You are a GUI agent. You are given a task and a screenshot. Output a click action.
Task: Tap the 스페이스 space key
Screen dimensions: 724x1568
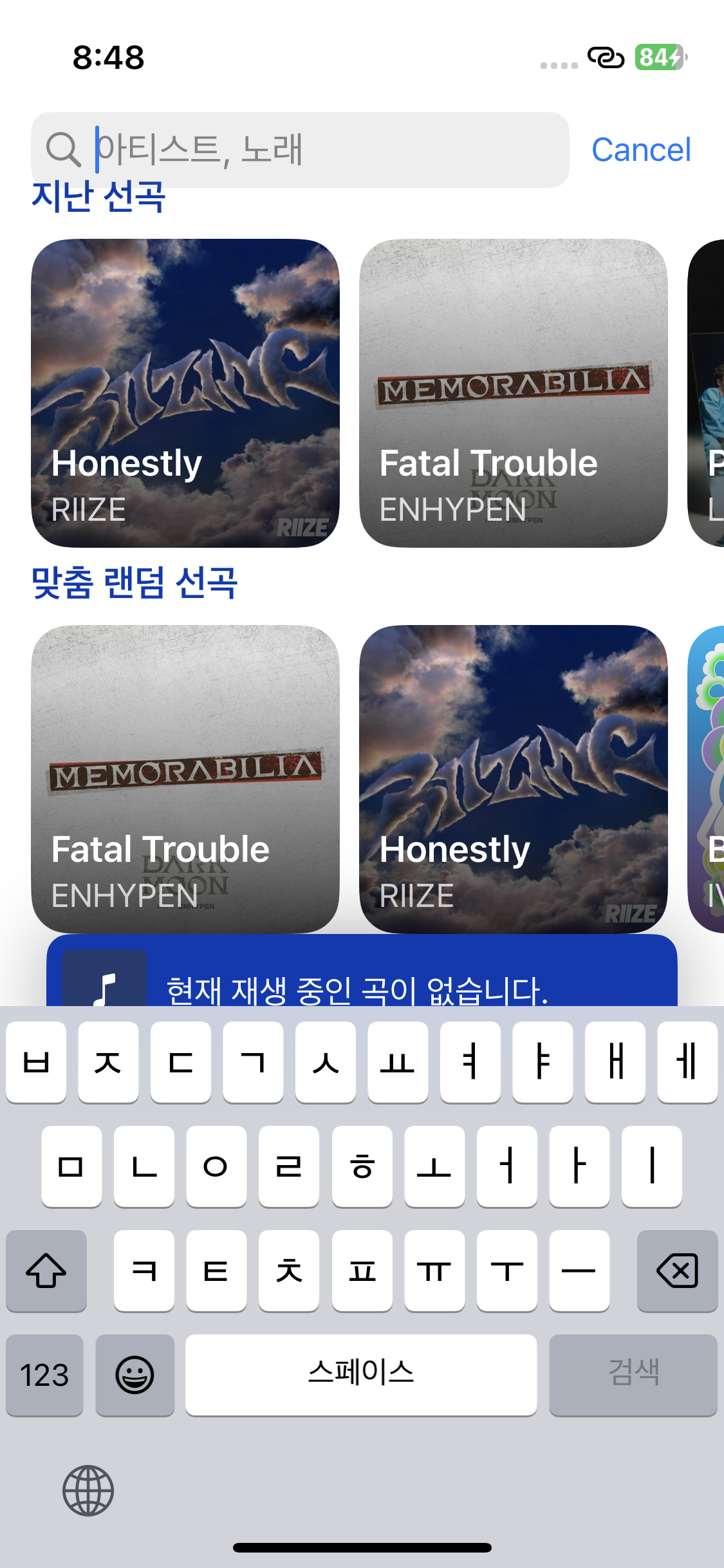(x=360, y=1375)
